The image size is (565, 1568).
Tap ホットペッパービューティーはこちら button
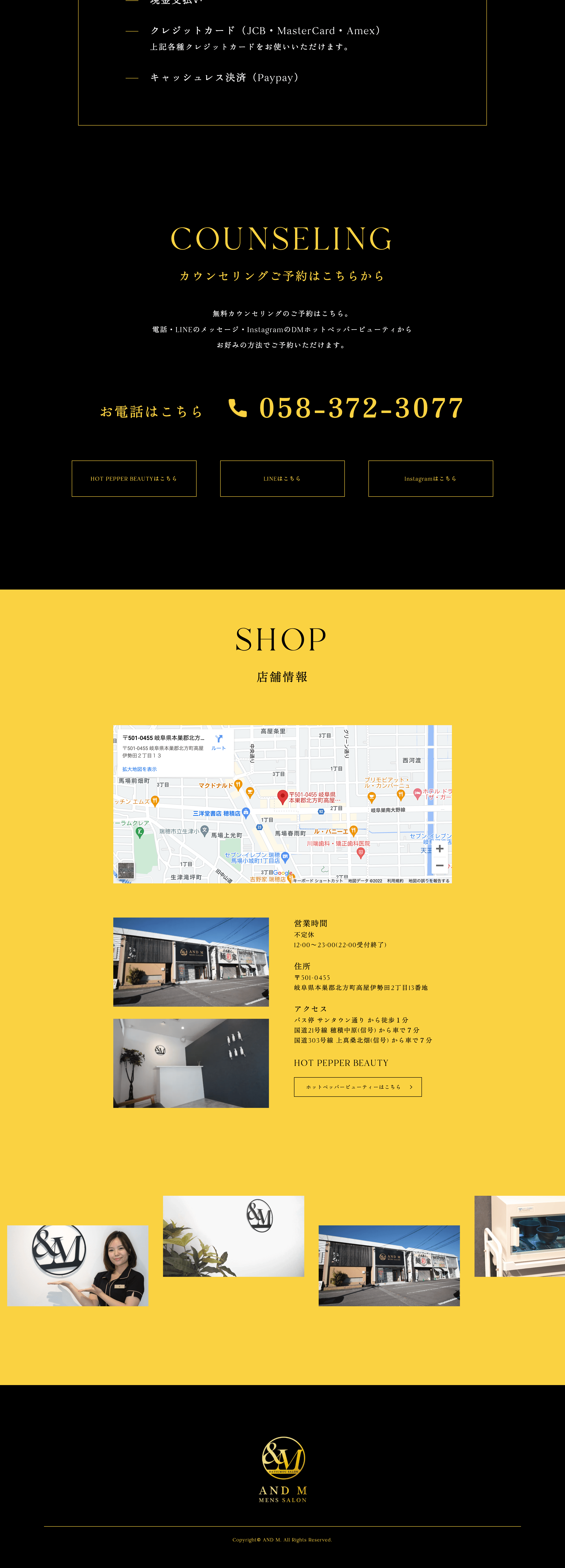[x=358, y=1086]
